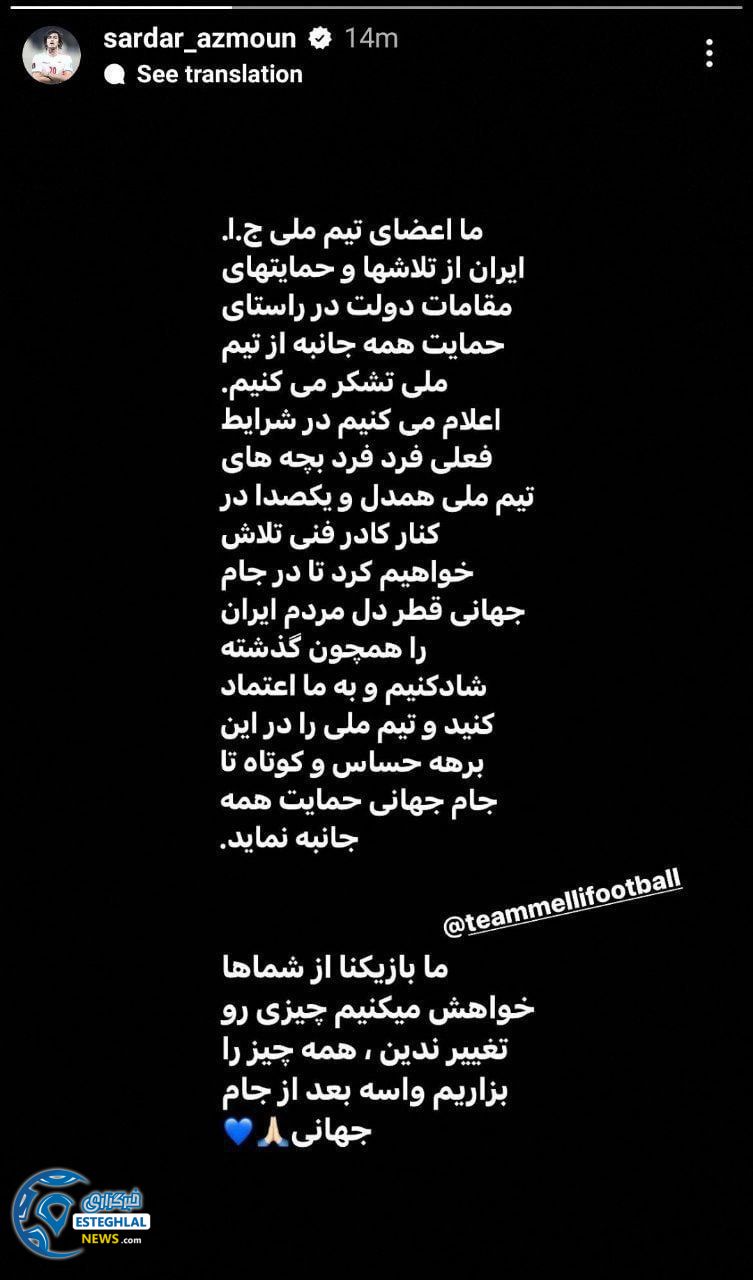Tap the story progress area at the top
Viewport: 753px width, 1280px height.
[376, 8]
